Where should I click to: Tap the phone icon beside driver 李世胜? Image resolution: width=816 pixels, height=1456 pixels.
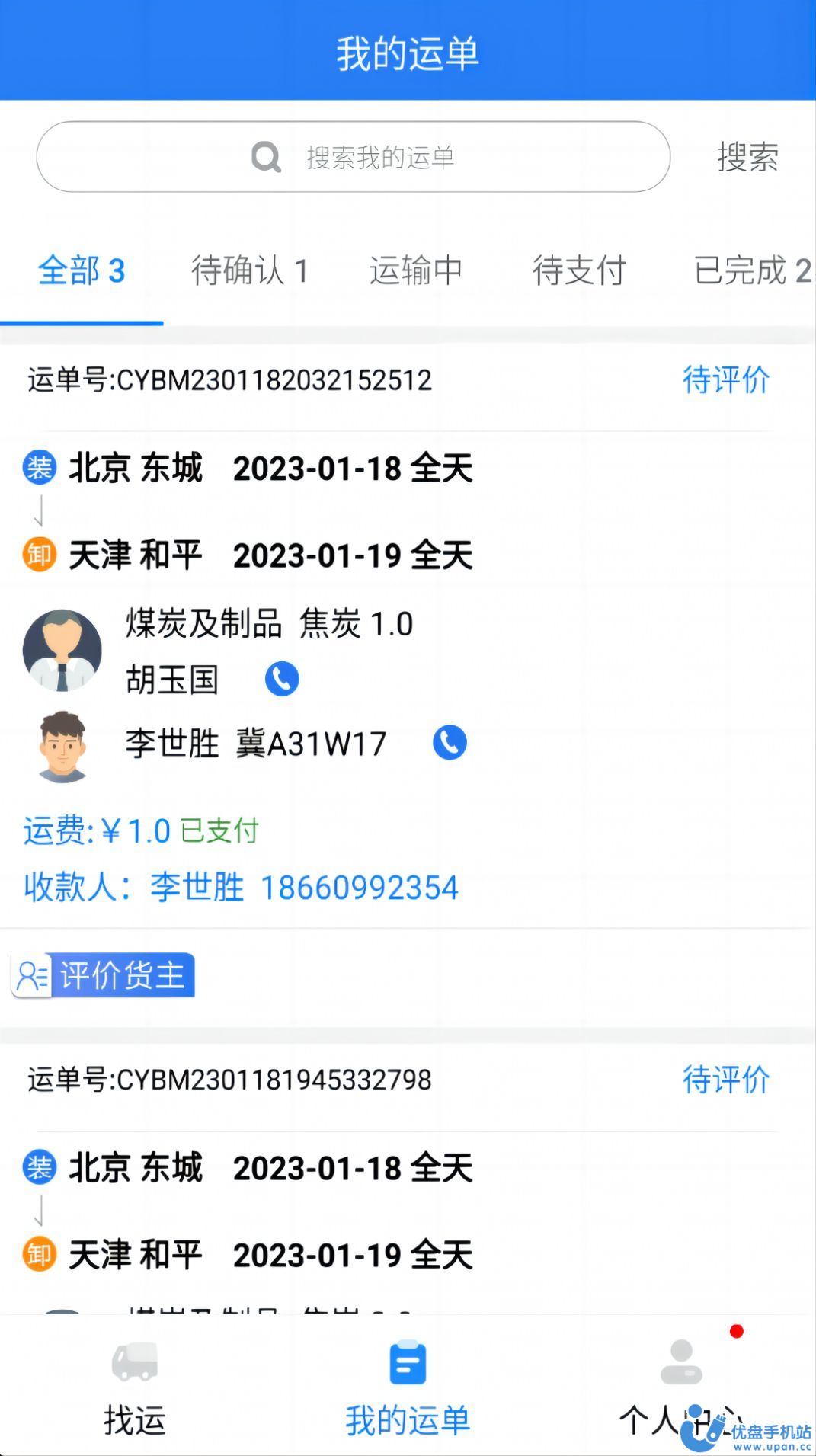point(449,741)
